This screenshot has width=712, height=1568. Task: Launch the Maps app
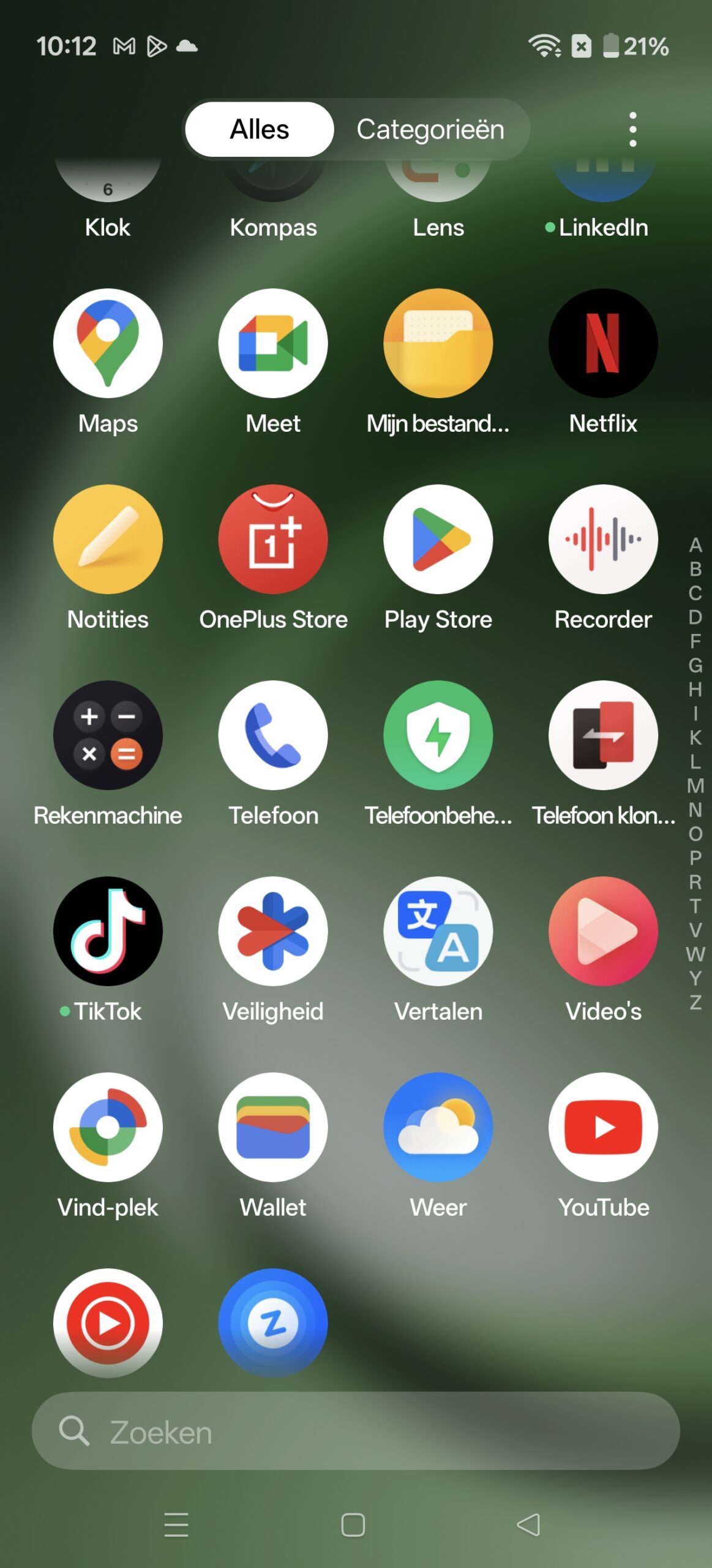click(x=108, y=344)
